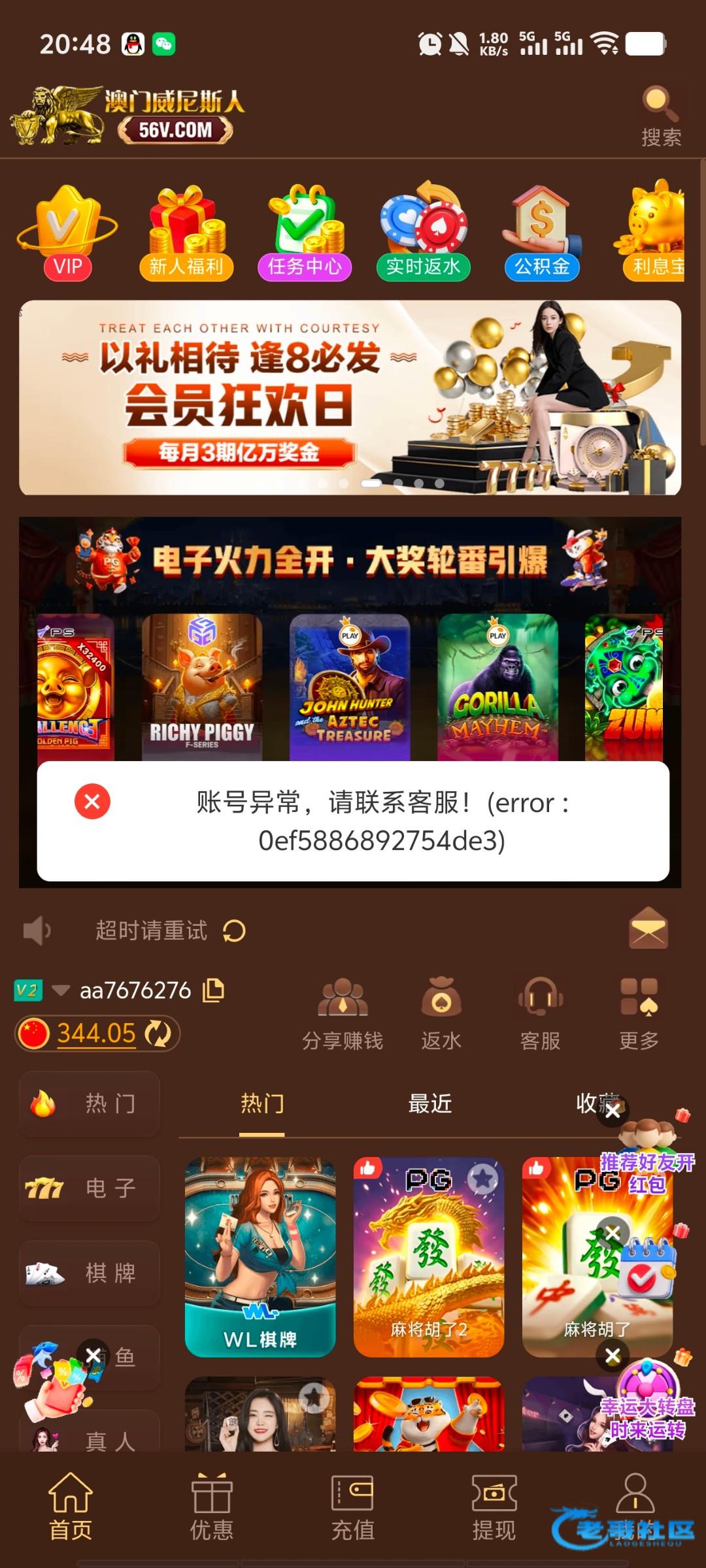Open the 会员狂欢日 promotion banner
This screenshot has width=706, height=1568.
(350, 397)
